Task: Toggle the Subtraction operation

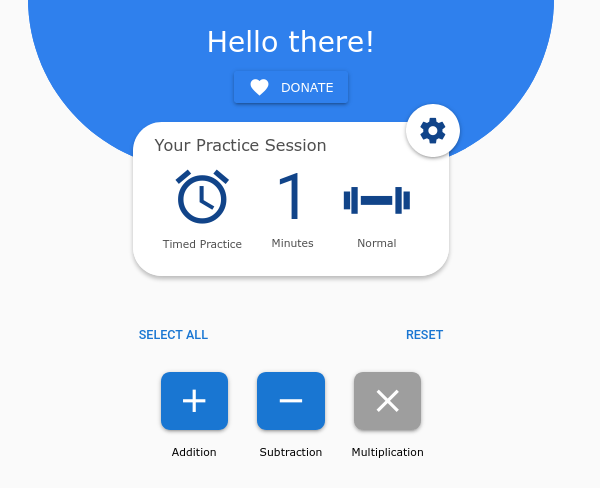Action: [291, 401]
